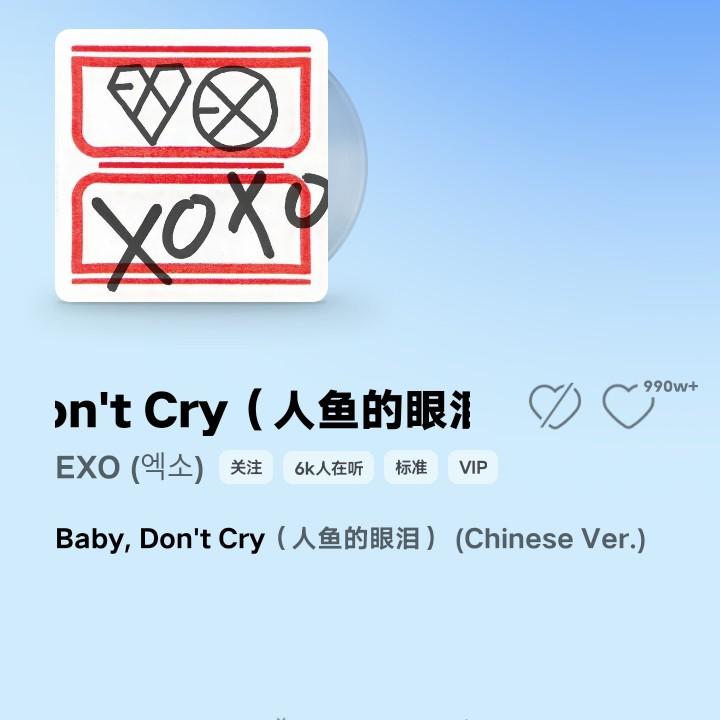The width and height of the screenshot is (720, 720).
Task: Tap the VIP badge
Action: [x=473, y=467]
